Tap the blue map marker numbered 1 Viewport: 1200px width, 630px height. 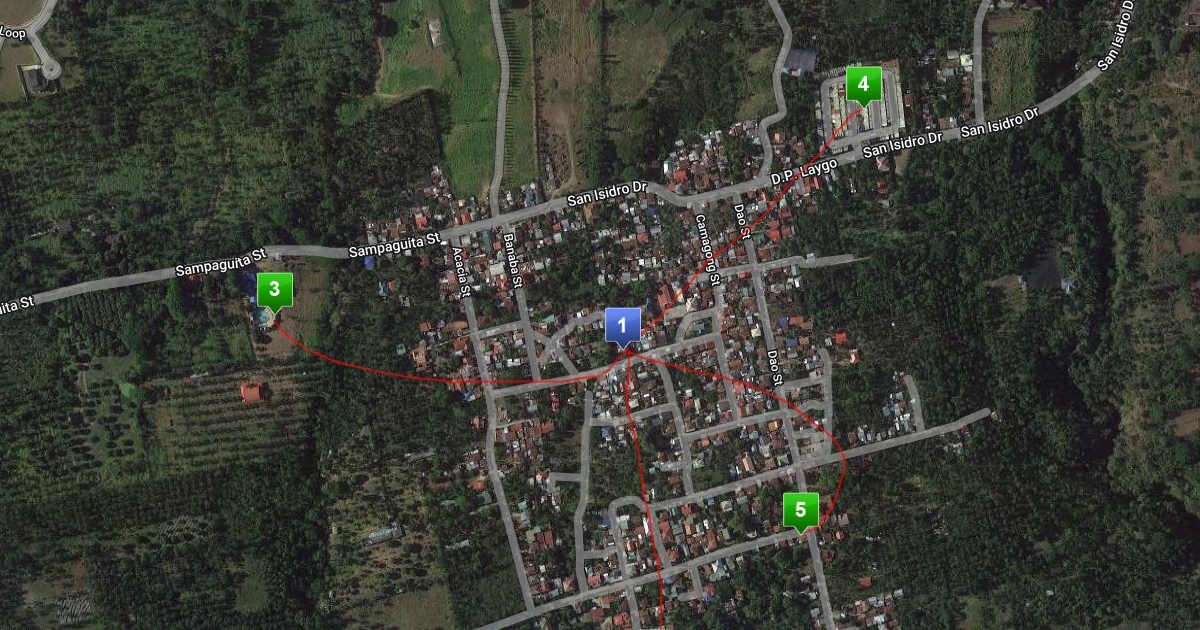point(622,325)
